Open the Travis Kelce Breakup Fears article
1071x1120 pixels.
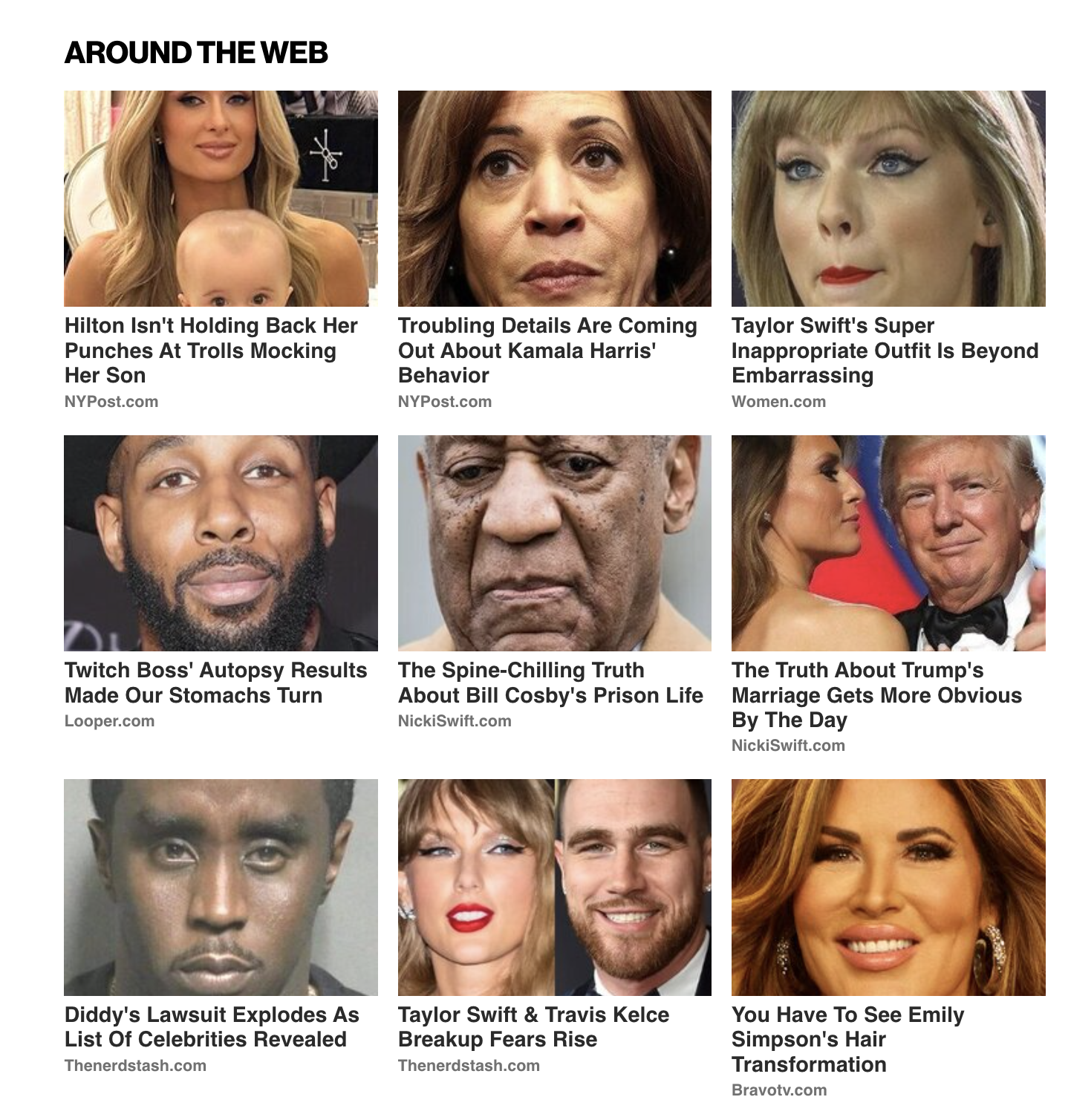click(533, 1026)
